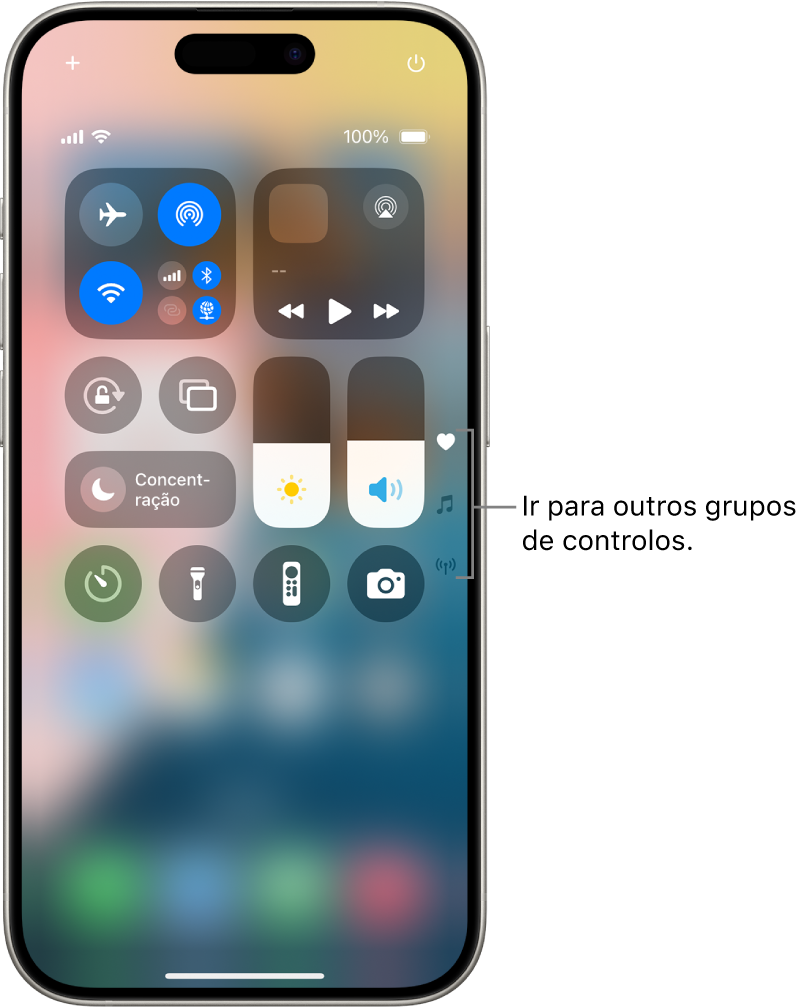Add a control with the plus button
Screen dimensions: 809x1008
click(72, 64)
